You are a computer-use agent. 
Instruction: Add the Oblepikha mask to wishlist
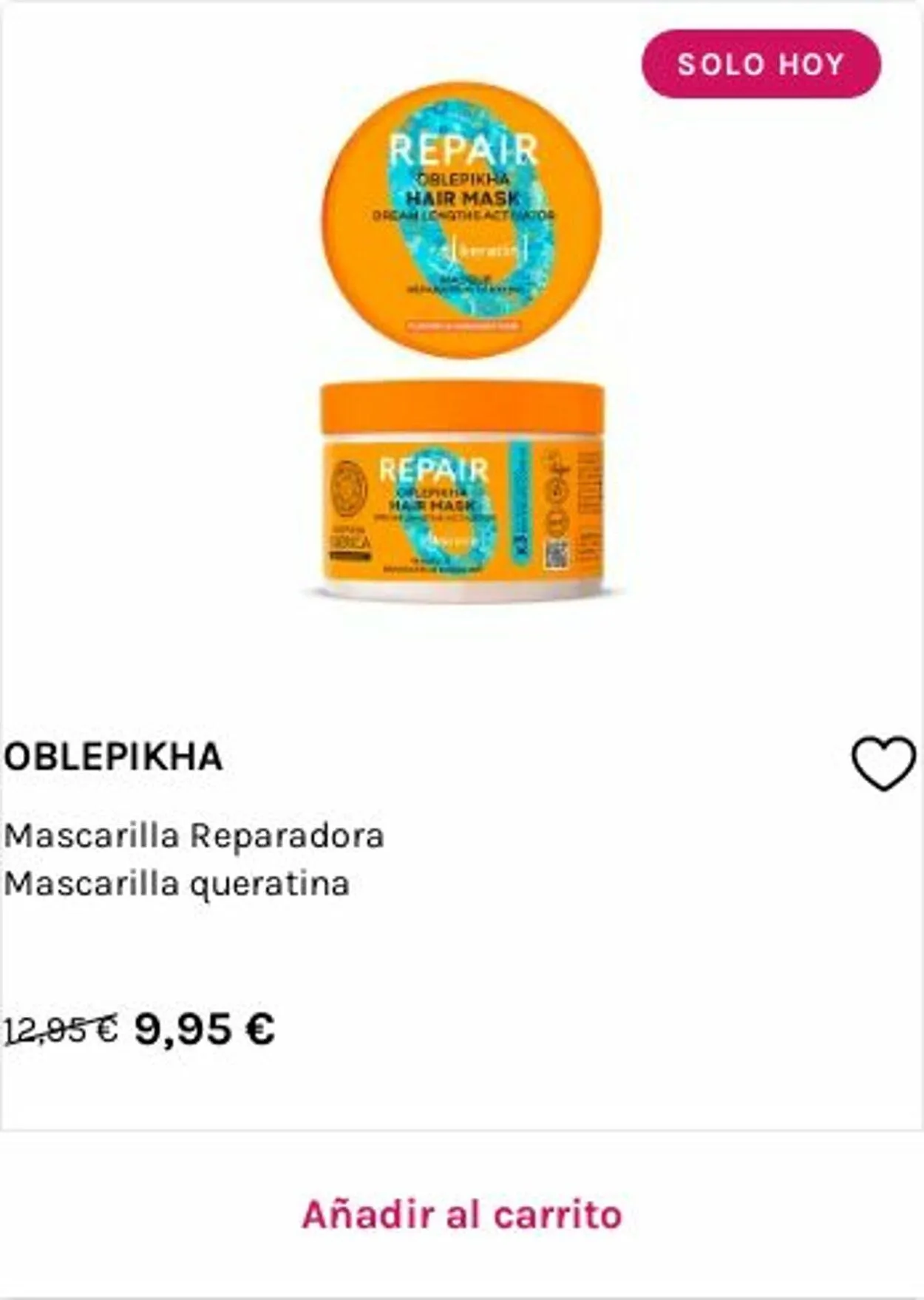[x=884, y=764]
